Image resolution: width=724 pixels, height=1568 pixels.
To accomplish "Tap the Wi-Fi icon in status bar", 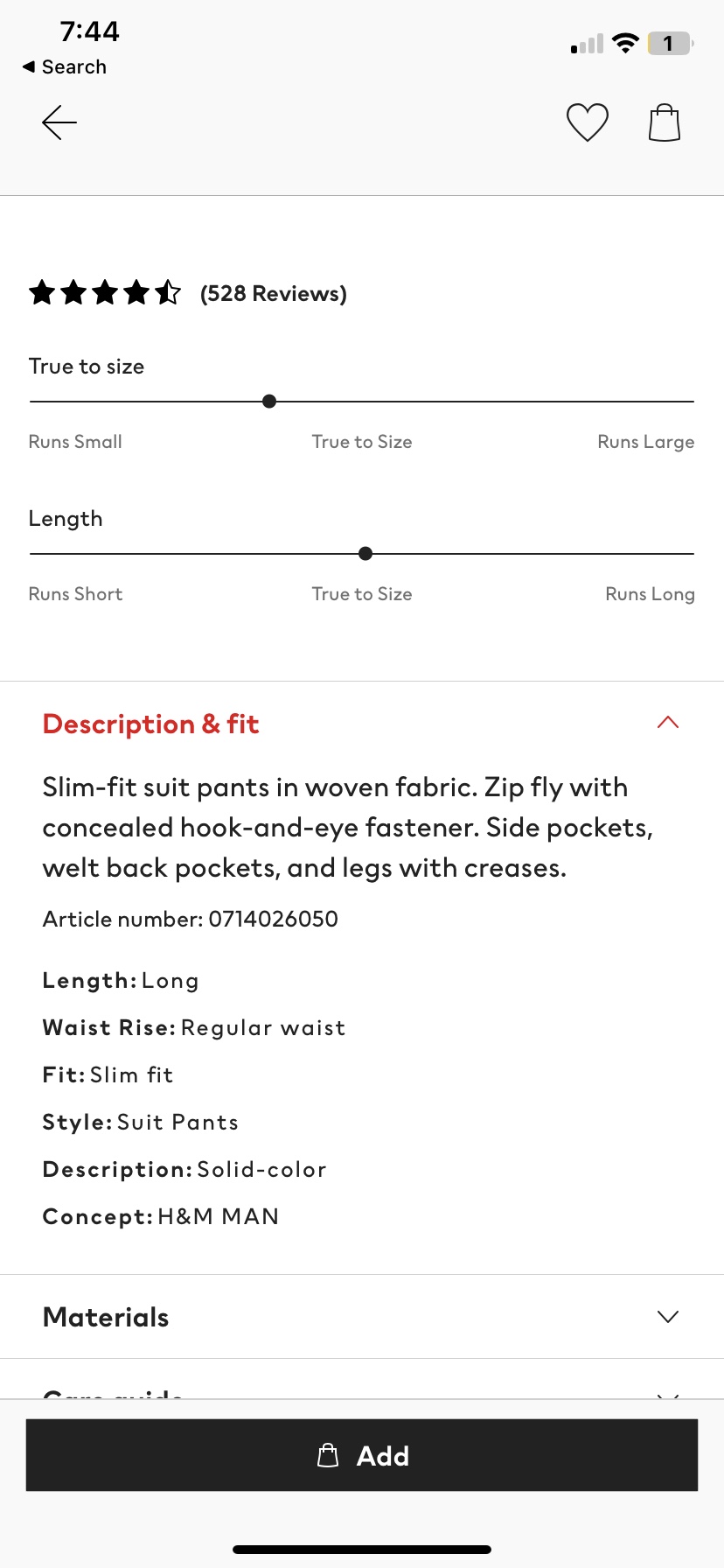I will point(625,41).
